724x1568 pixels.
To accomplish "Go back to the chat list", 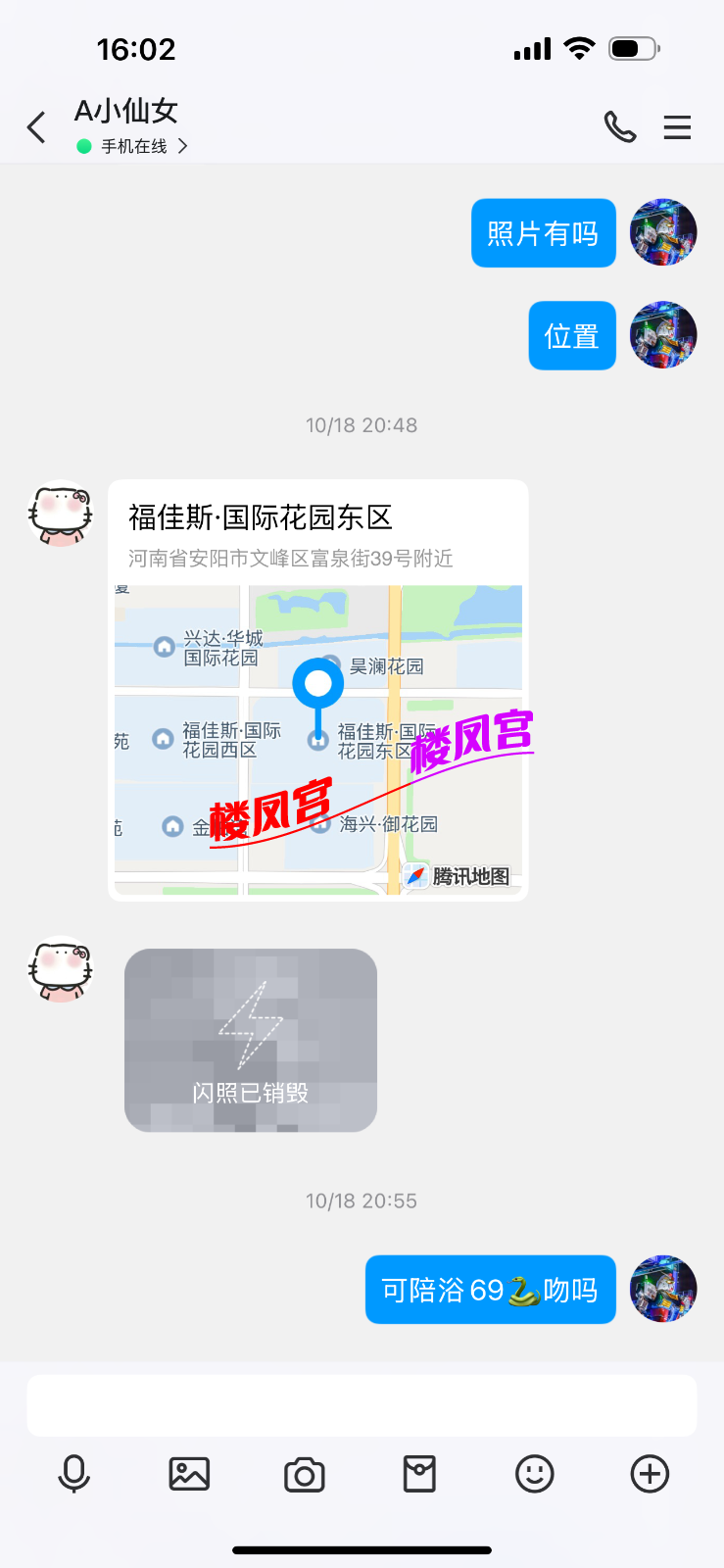I will (37, 127).
